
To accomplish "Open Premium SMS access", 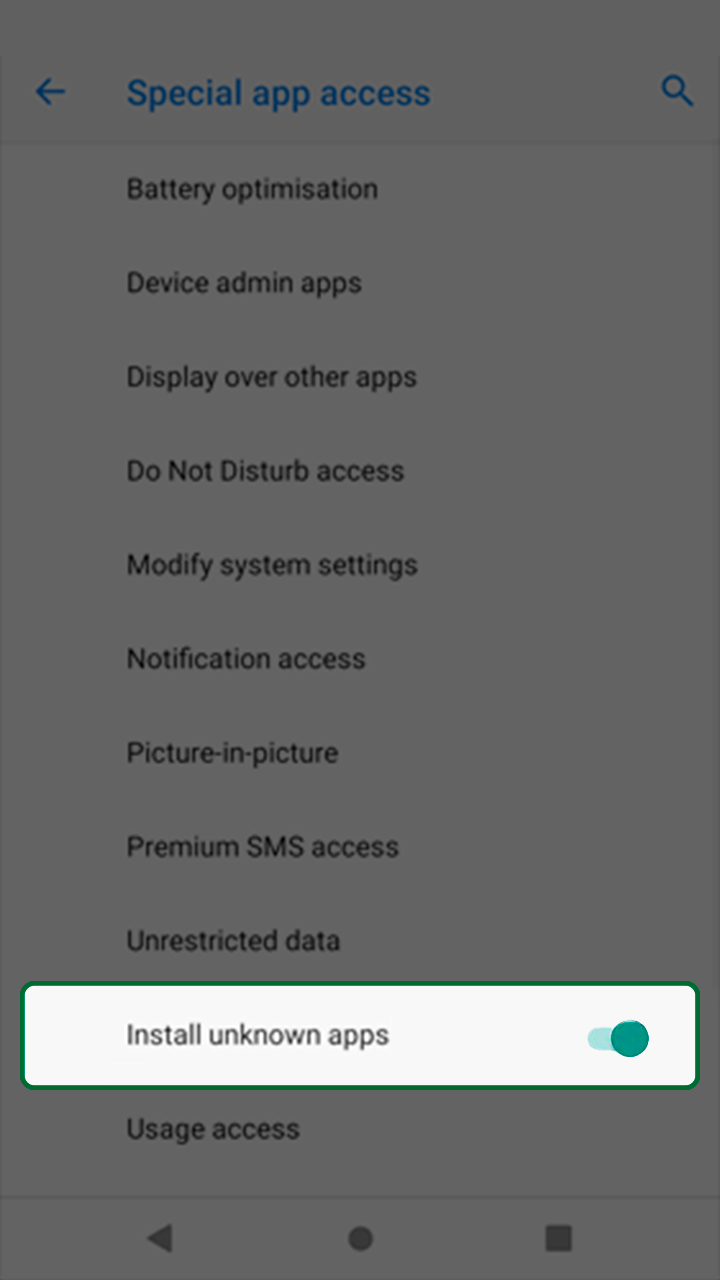I will click(x=263, y=847).
